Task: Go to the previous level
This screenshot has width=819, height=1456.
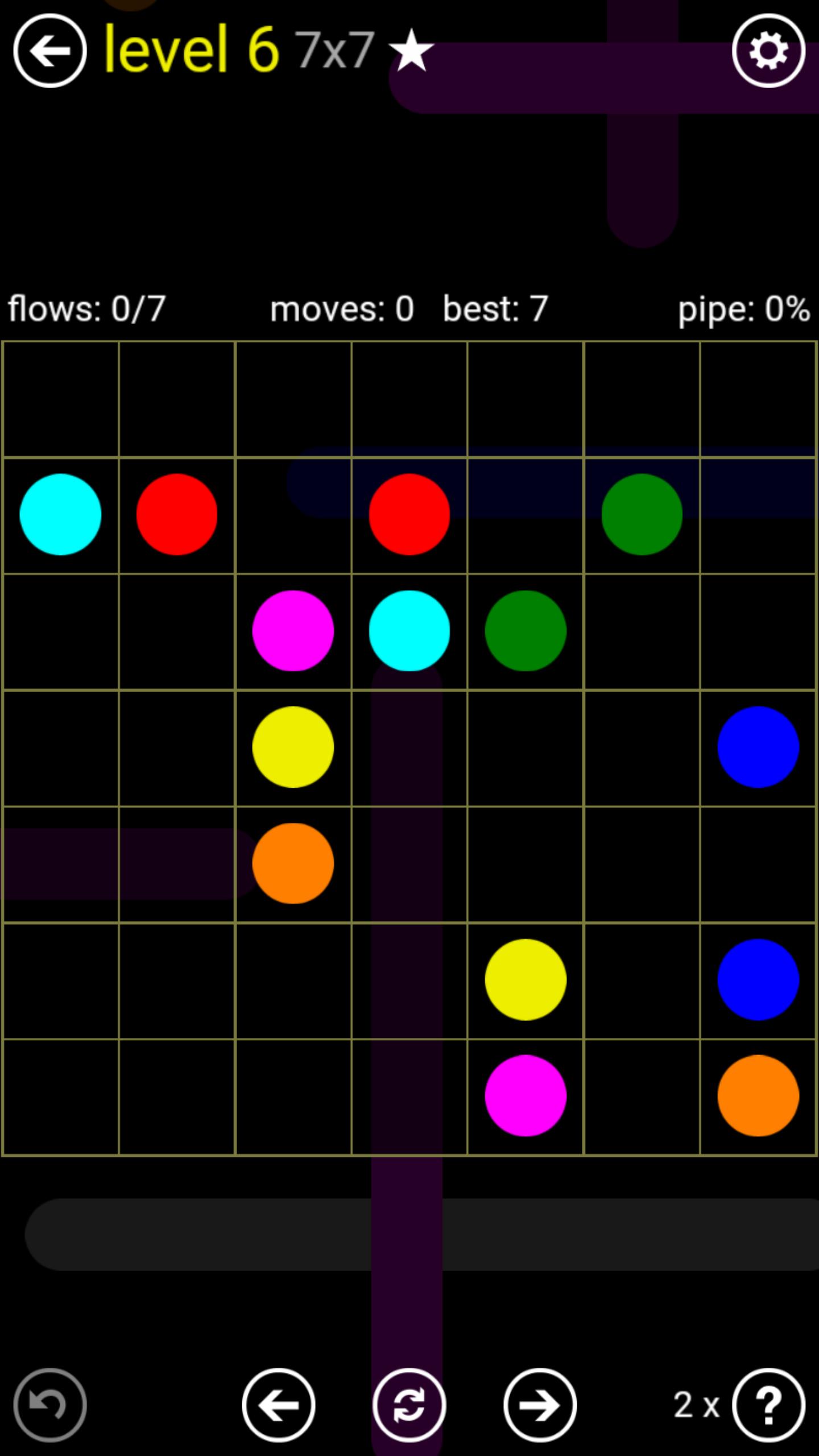Action: (279, 1405)
